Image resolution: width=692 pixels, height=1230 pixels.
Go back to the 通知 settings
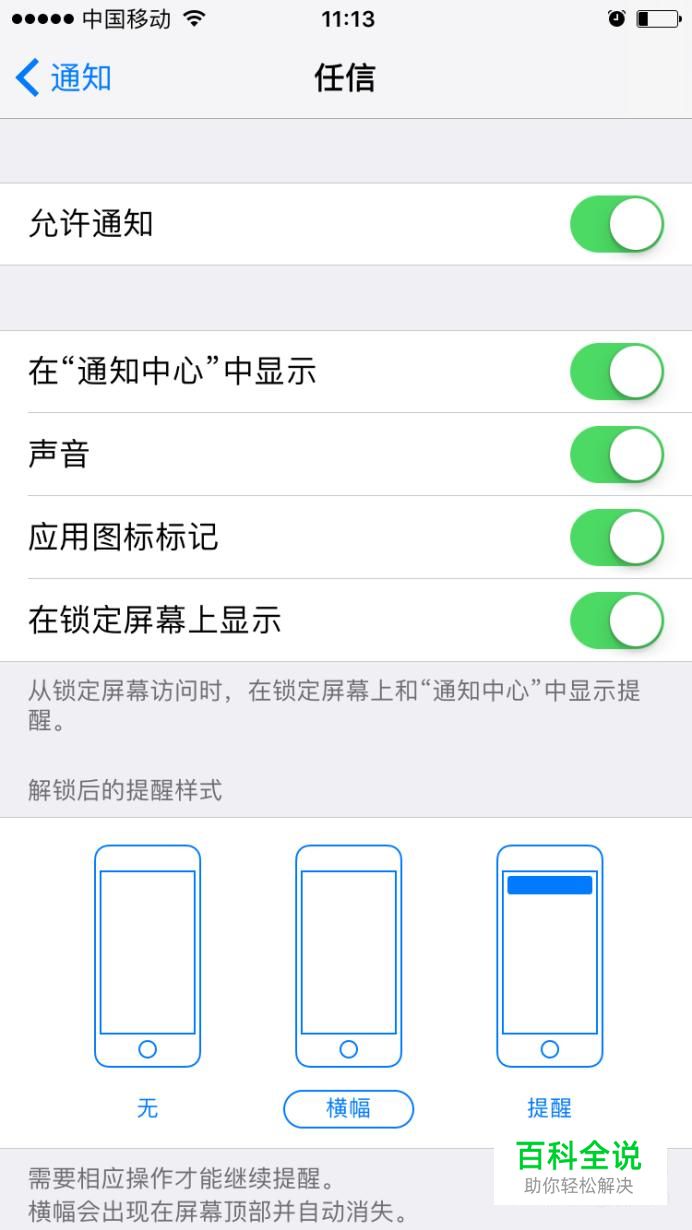[63, 78]
